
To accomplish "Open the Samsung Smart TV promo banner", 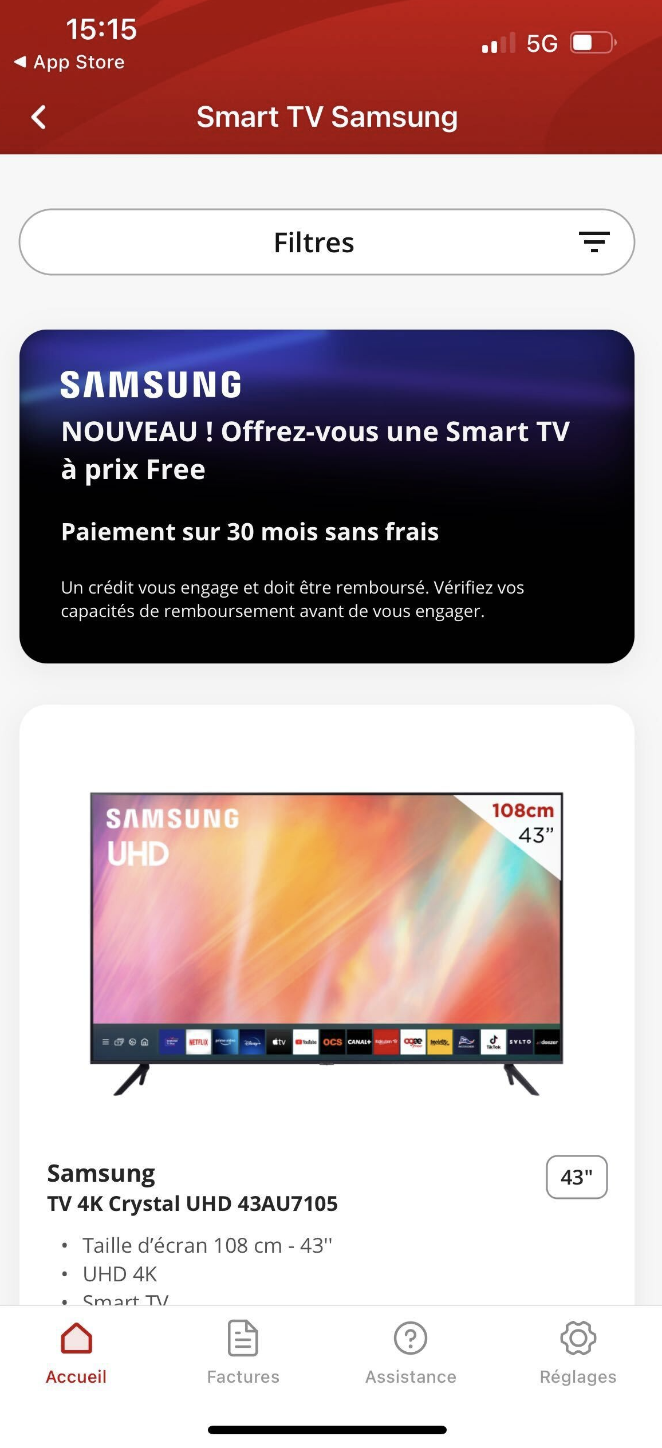I will 327,496.
